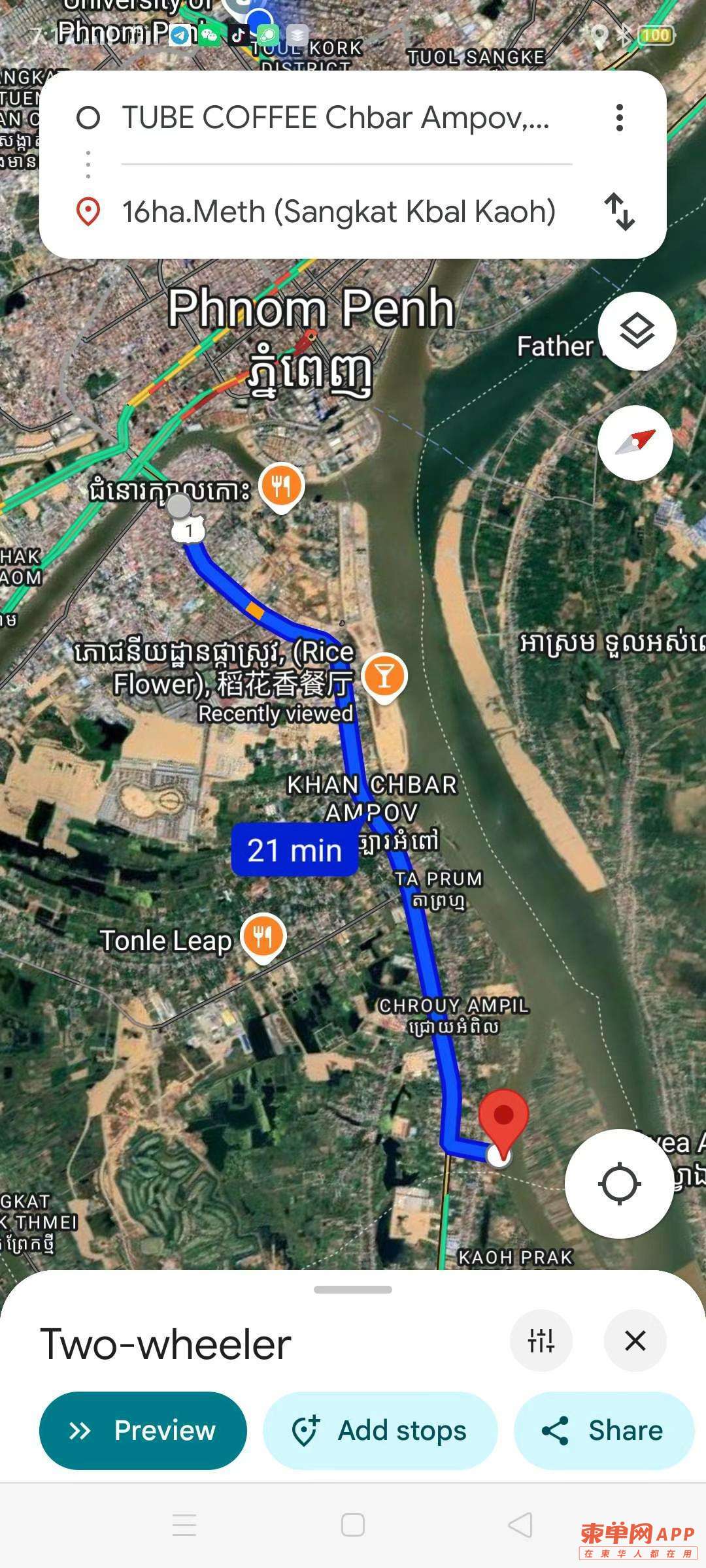Share this route

[x=603, y=1430]
